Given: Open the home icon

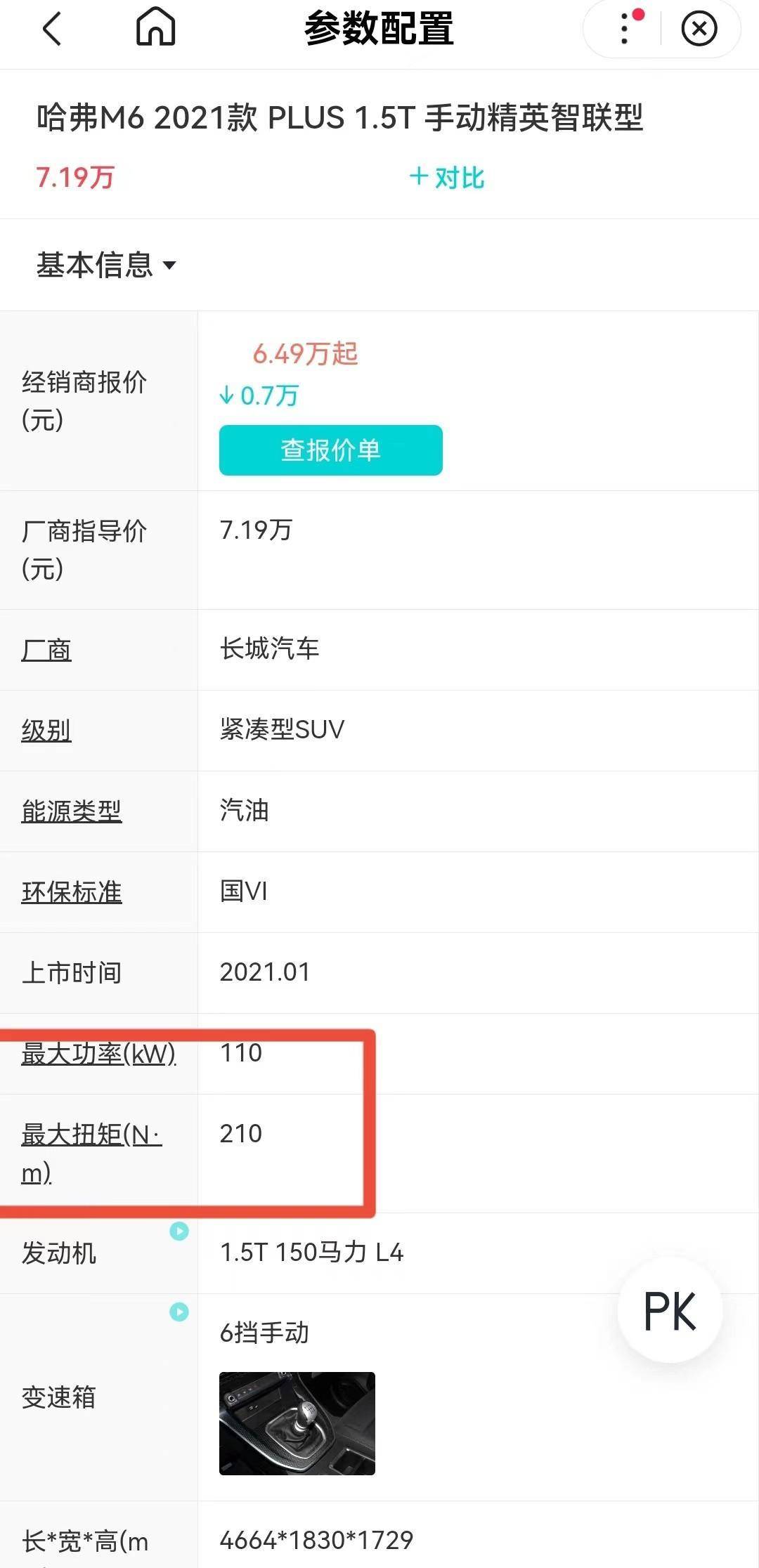Looking at the screenshot, I should pyautogui.click(x=155, y=28).
